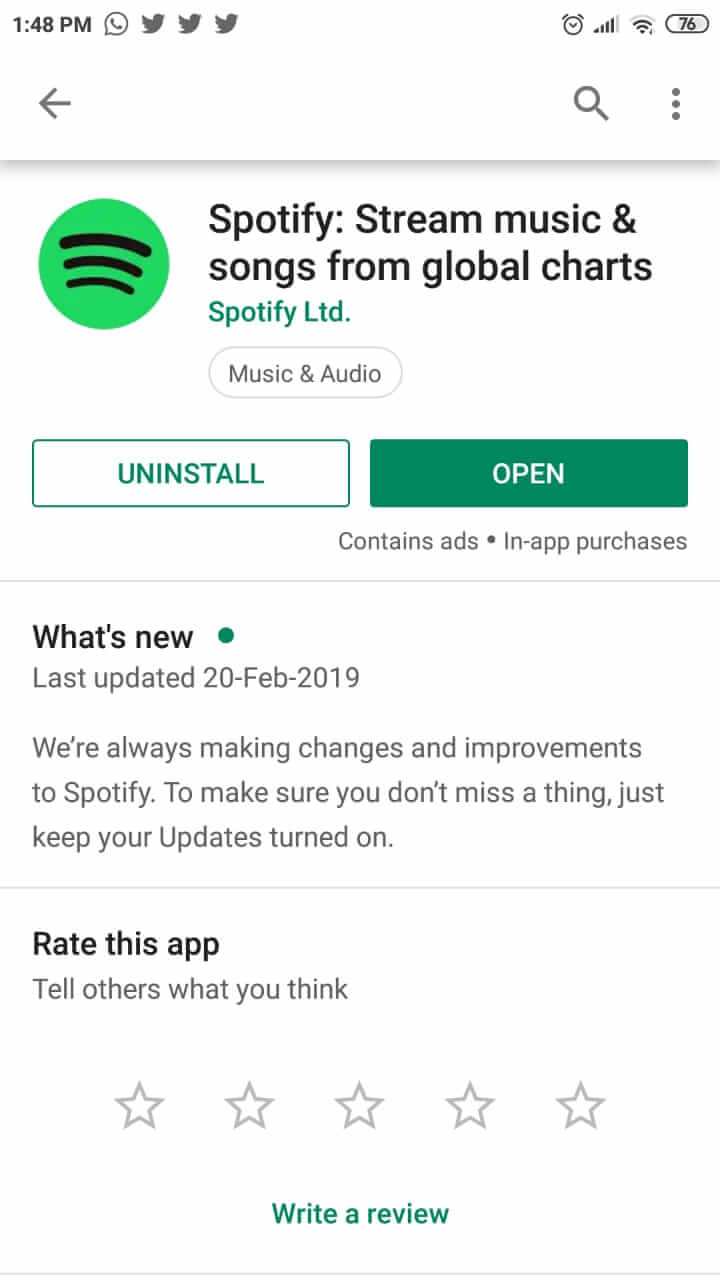Image resolution: width=720 pixels, height=1280 pixels.
Task: Select the third rating star
Action: pyautogui.click(x=359, y=1107)
